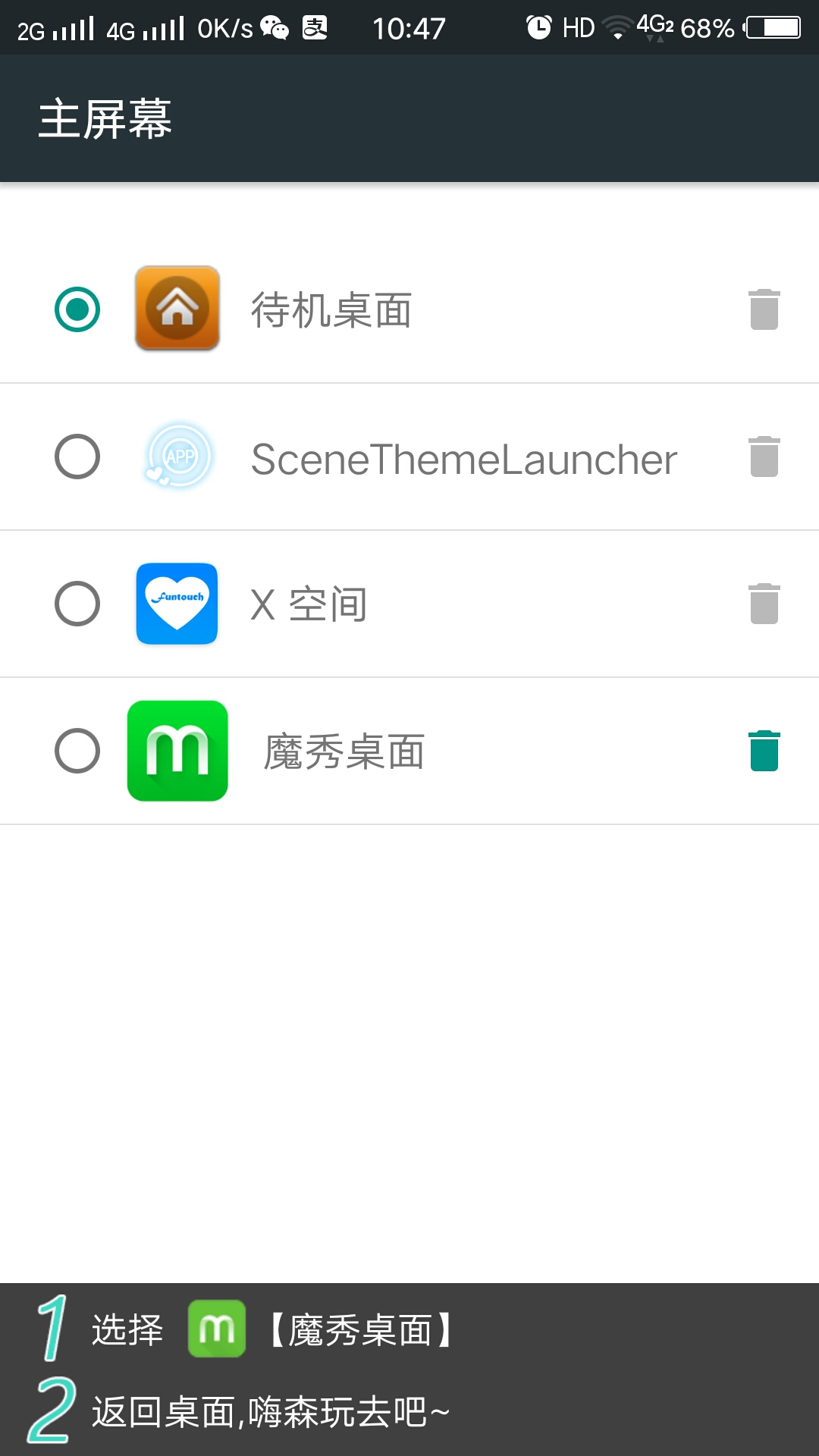This screenshot has width=819, height=1456.
Task: Select the 待机桌面 radio button
Action: point(77,309)
